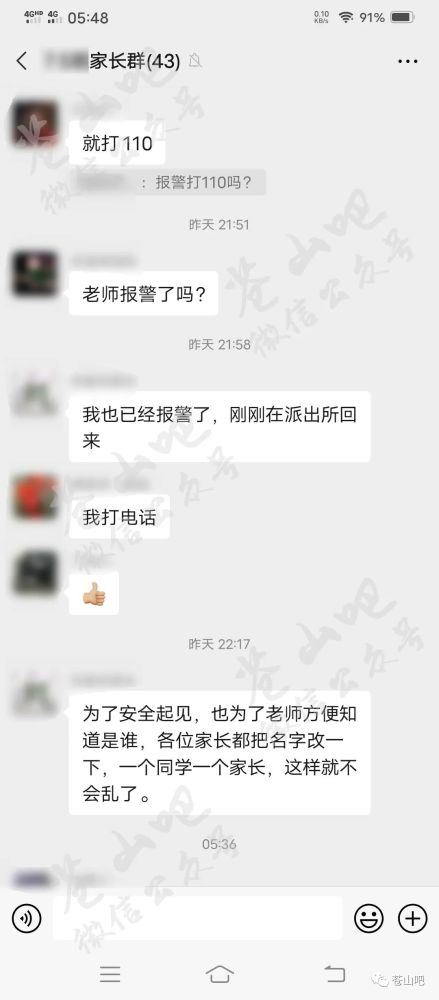This screenshot has height=1000, width=439.
Task: Open the emoji picker
Action: [369, 918]
